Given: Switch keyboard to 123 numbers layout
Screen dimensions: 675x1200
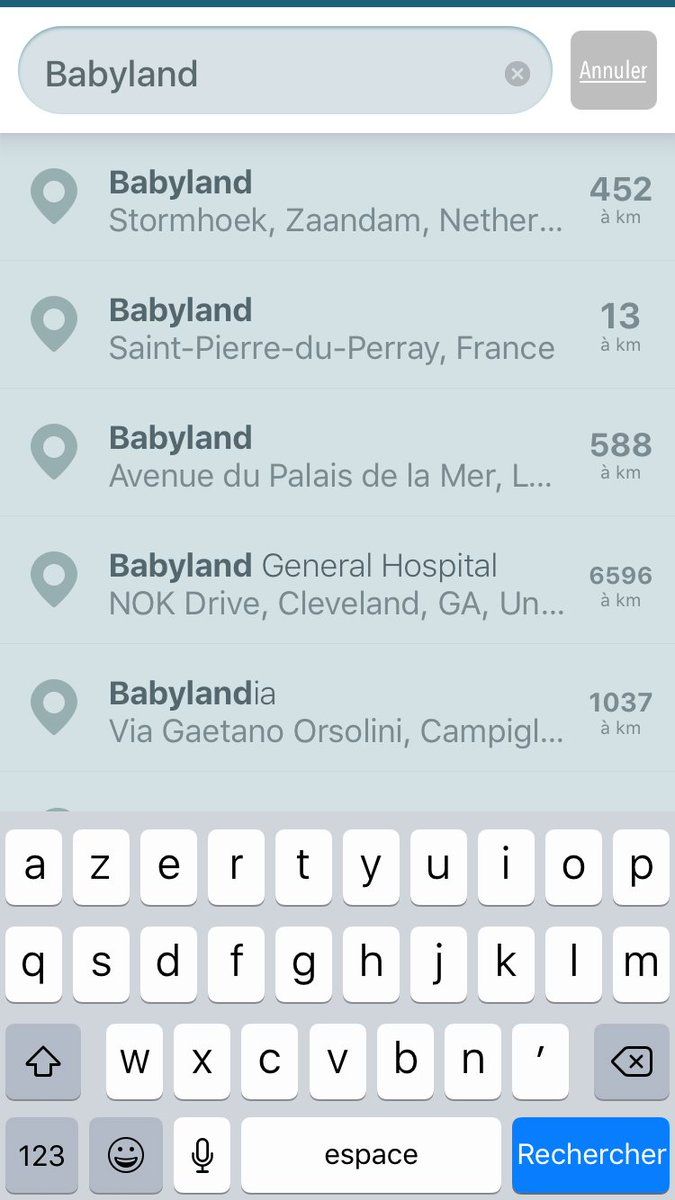Looking at the screenshot, I should pos(42,1156).
